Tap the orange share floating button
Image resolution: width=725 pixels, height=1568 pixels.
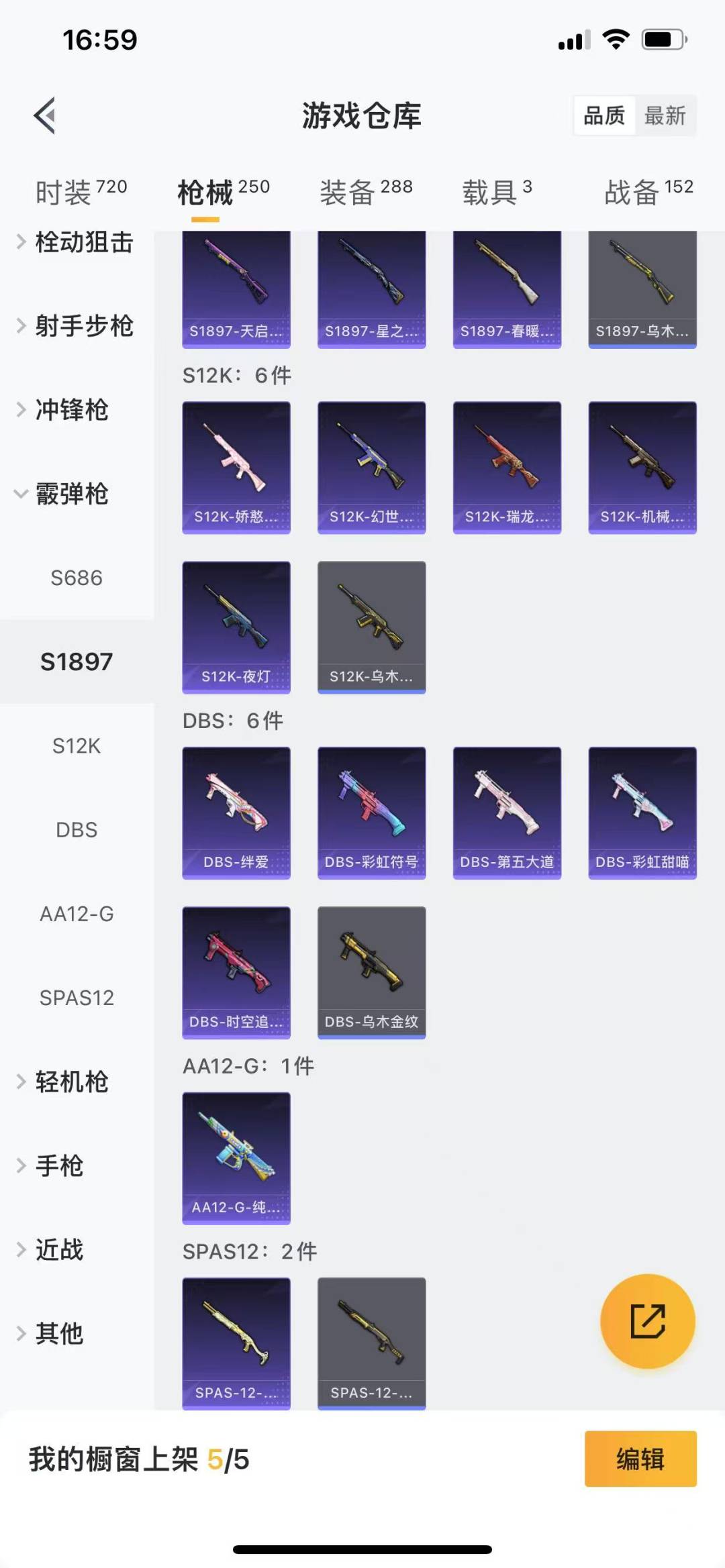tap(647, 1321)
